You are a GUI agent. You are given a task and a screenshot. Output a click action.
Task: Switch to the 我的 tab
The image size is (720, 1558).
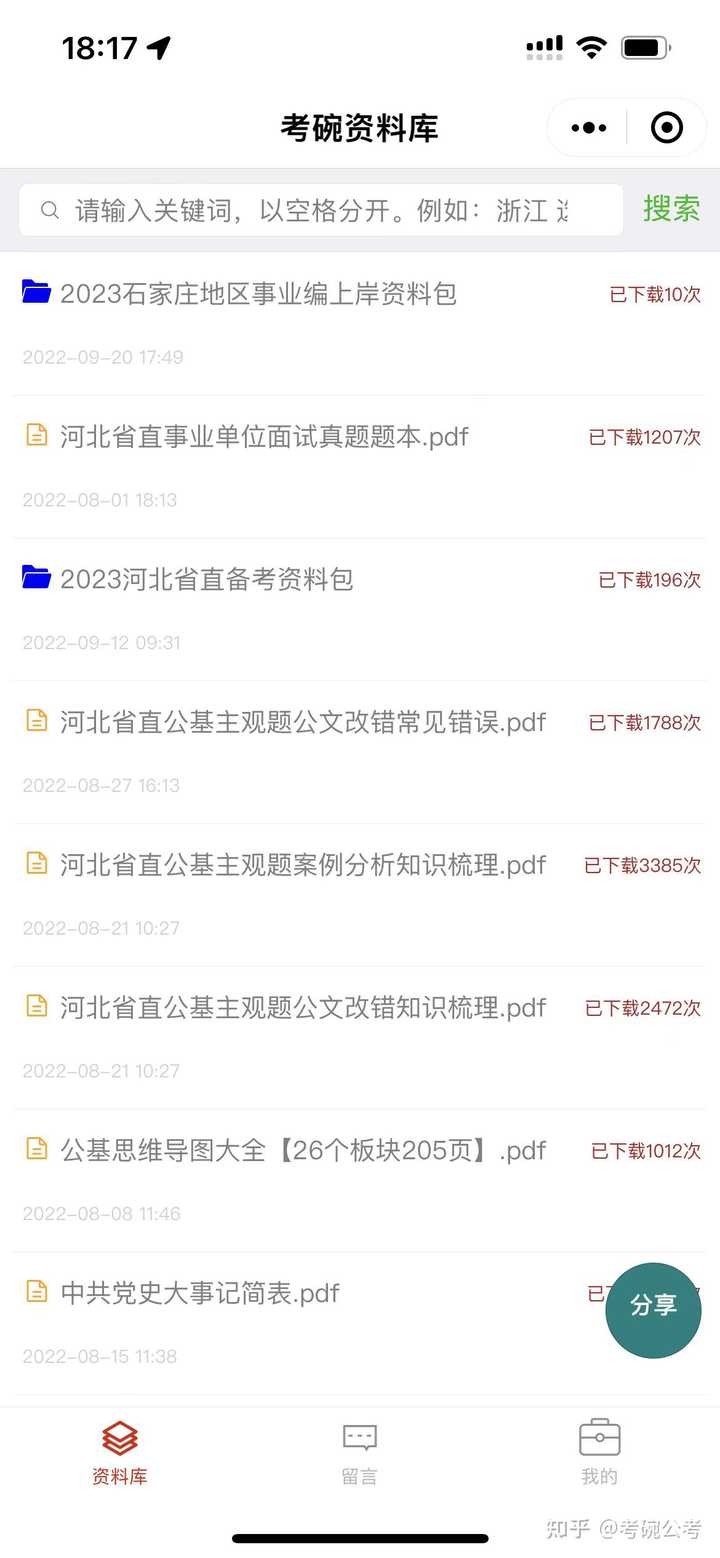(599, 1455)
